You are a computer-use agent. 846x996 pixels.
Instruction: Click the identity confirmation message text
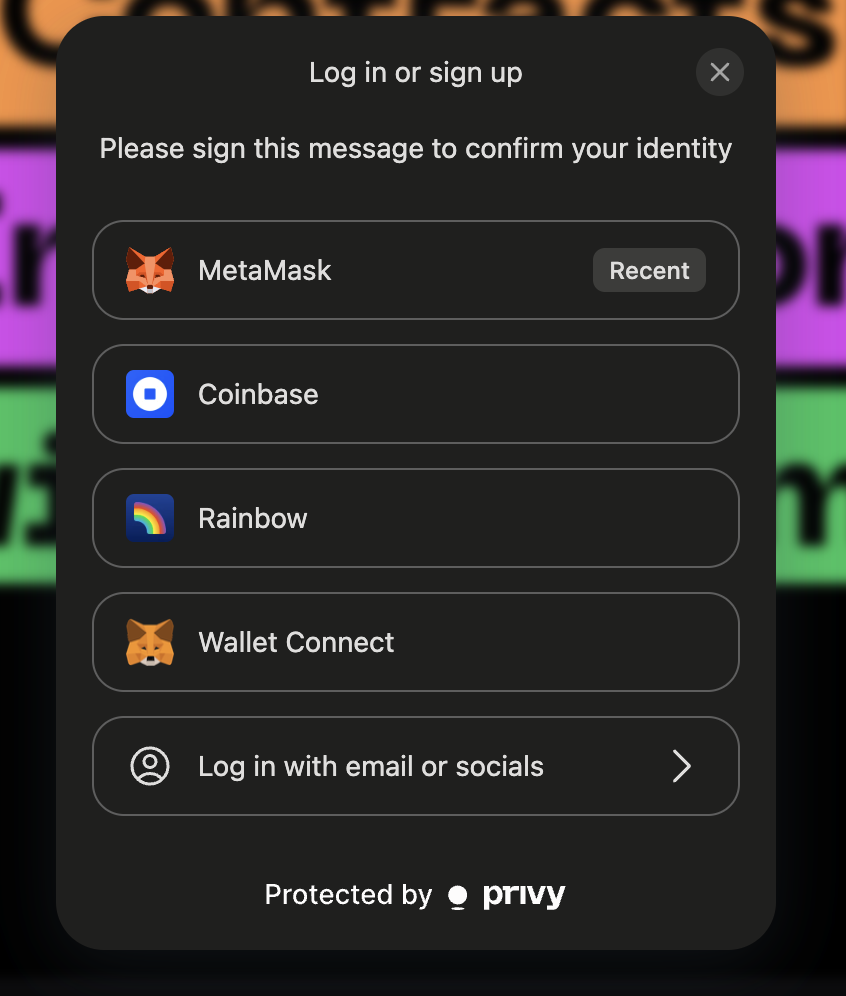coord(416,148)
